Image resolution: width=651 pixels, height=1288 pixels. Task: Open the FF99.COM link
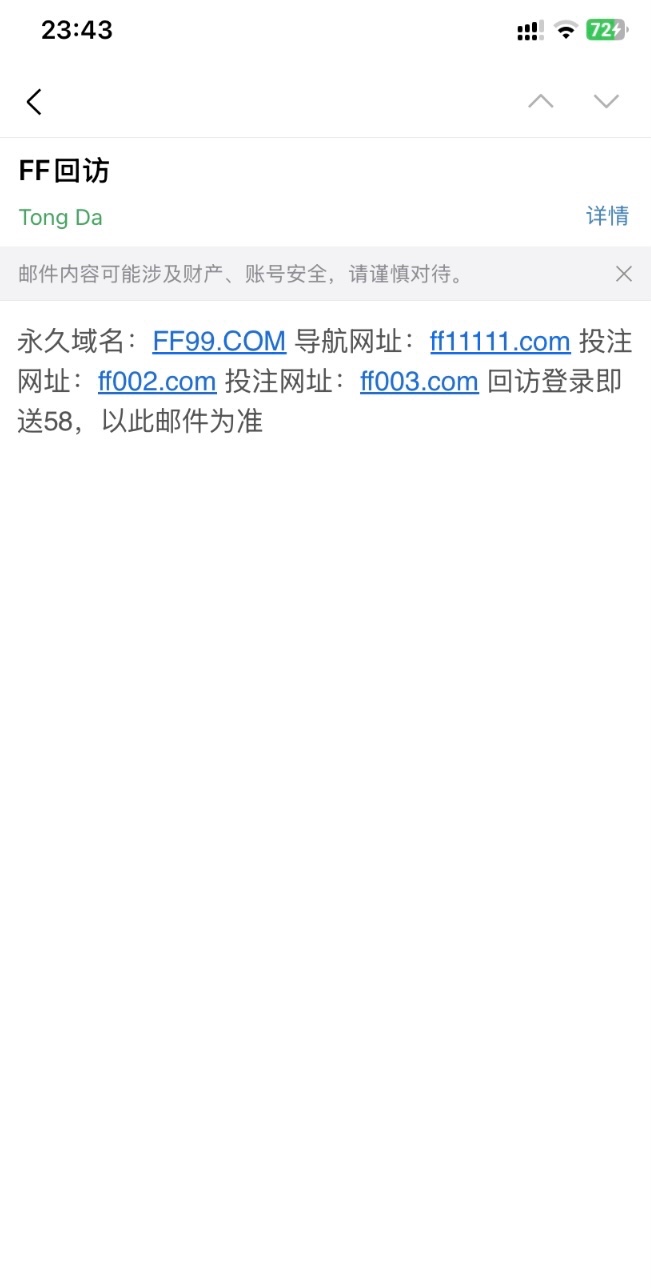coord(219,341)
